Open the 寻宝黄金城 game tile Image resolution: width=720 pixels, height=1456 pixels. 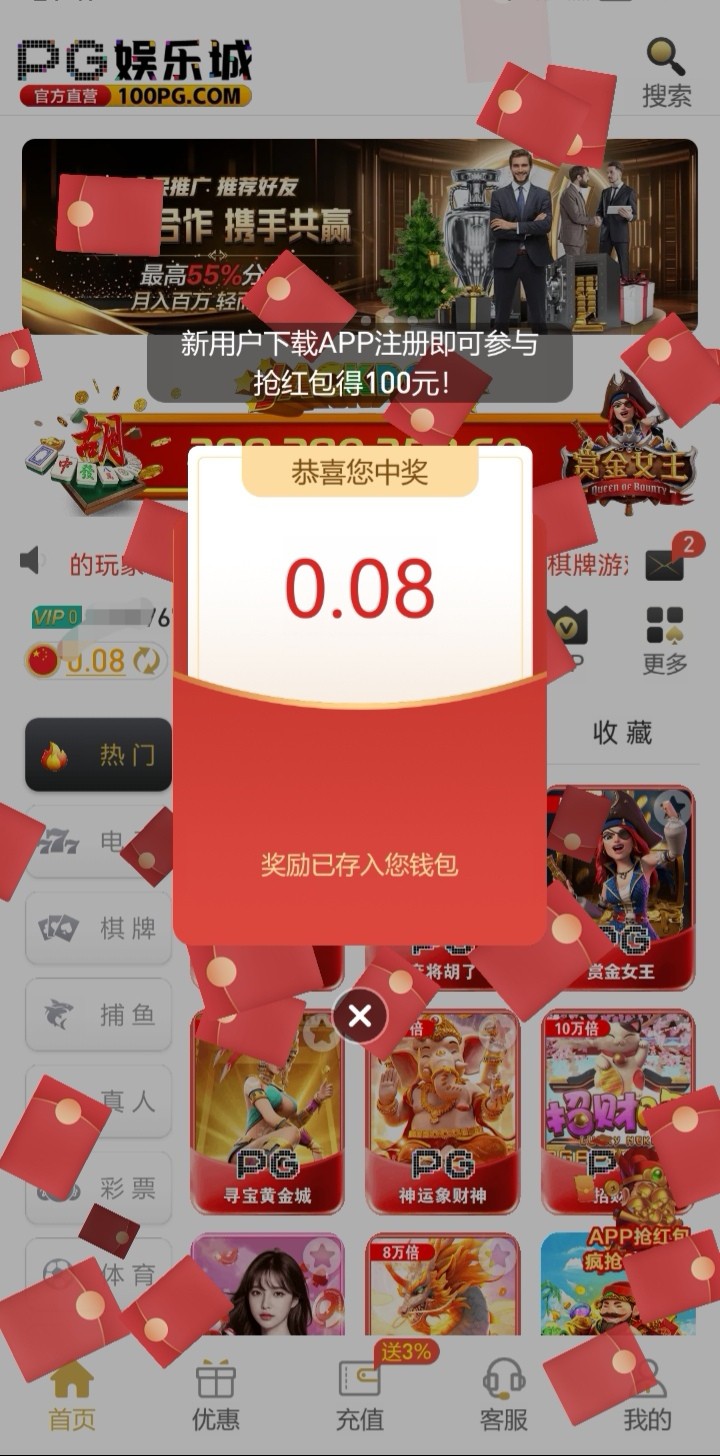pos(267,1110)
